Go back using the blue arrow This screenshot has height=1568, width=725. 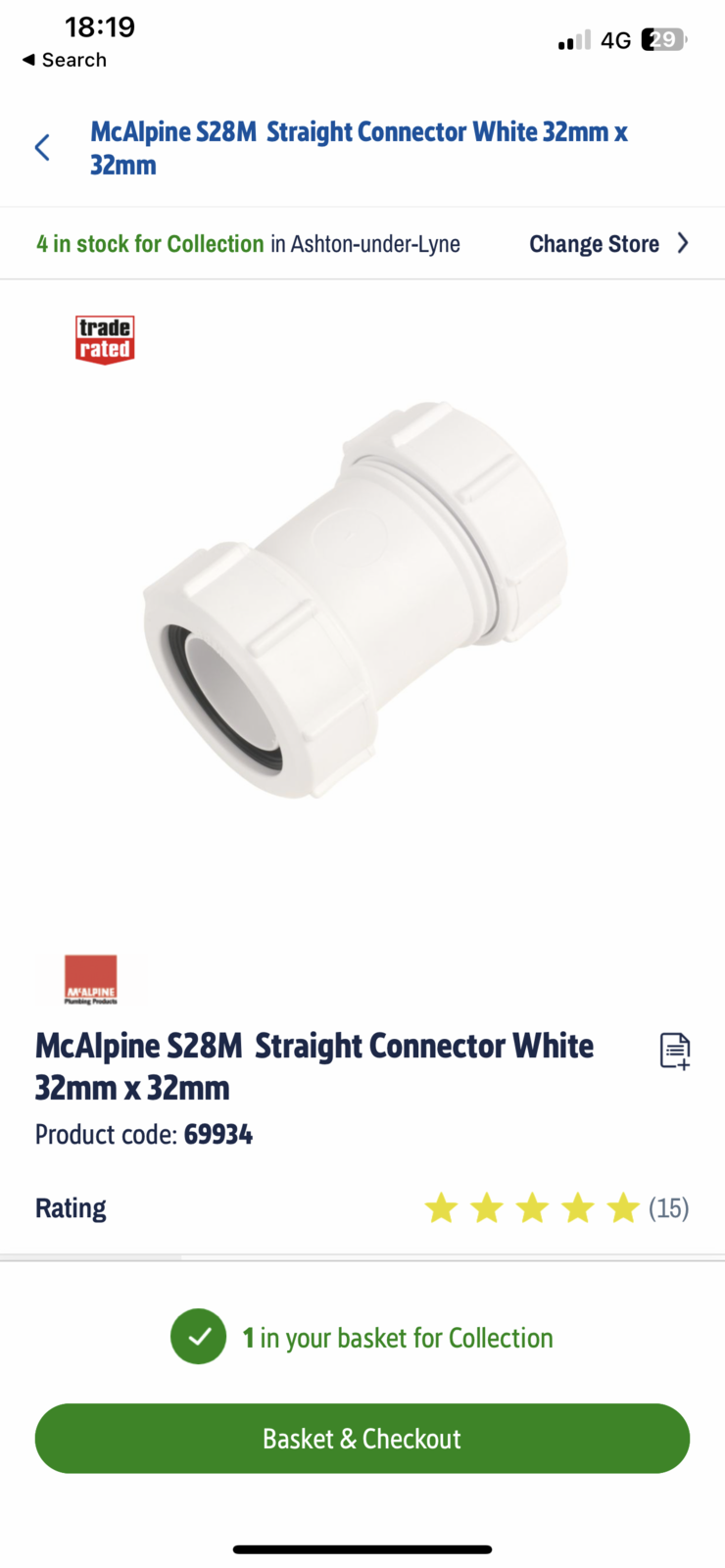tap(42, 148)
